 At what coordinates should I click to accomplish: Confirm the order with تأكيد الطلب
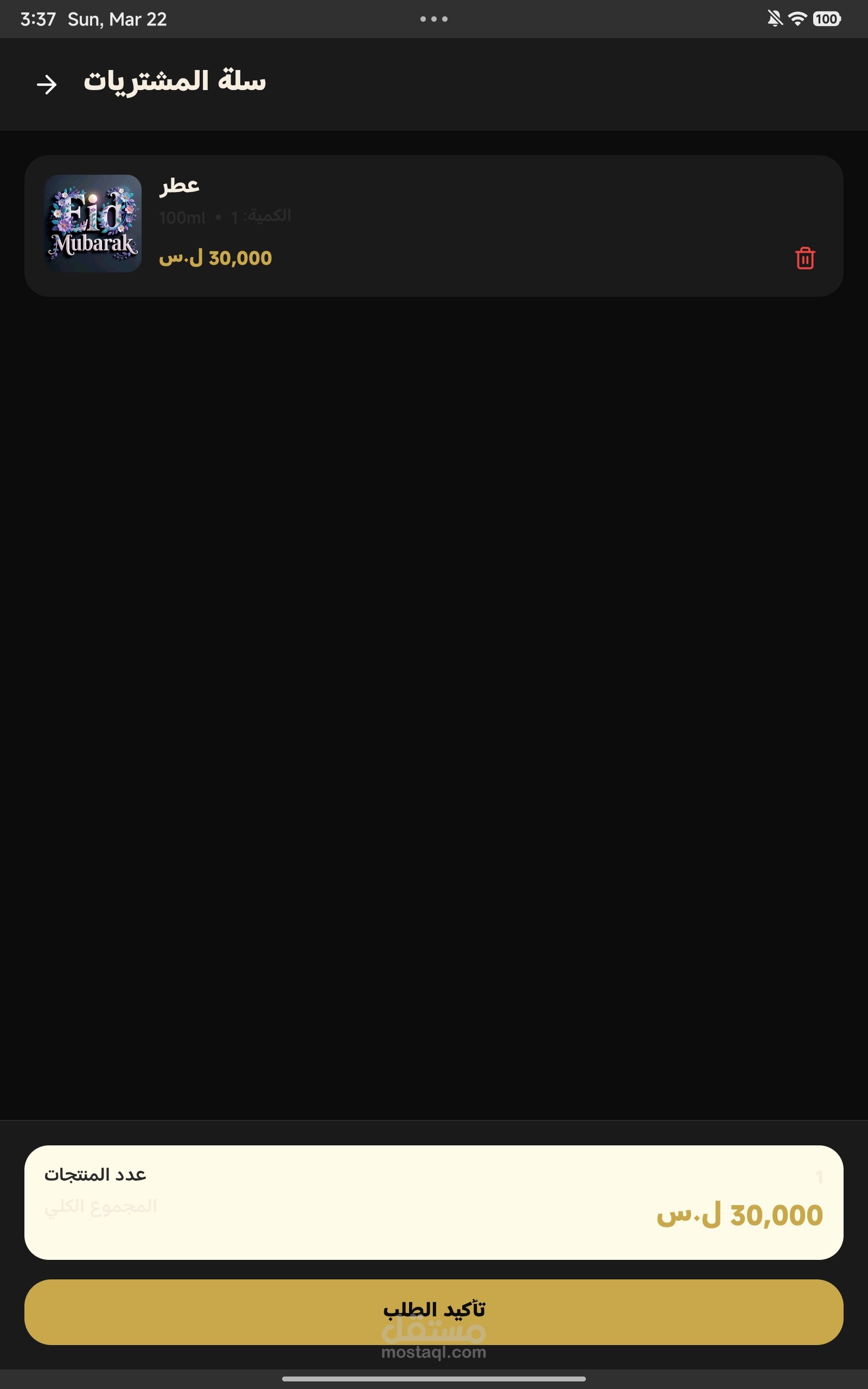[433, 1311]
